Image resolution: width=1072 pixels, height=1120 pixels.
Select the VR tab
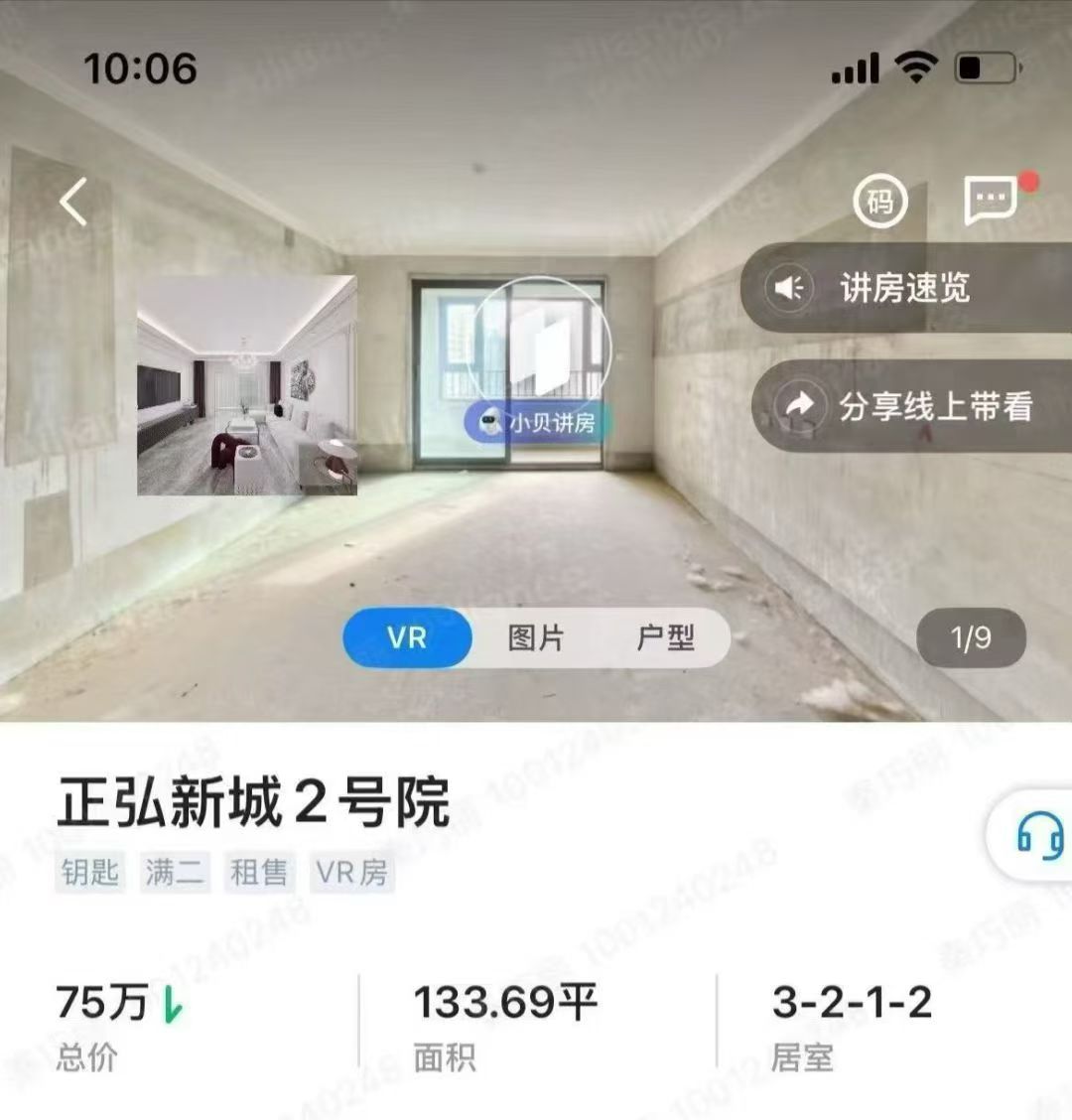[407, 637]
